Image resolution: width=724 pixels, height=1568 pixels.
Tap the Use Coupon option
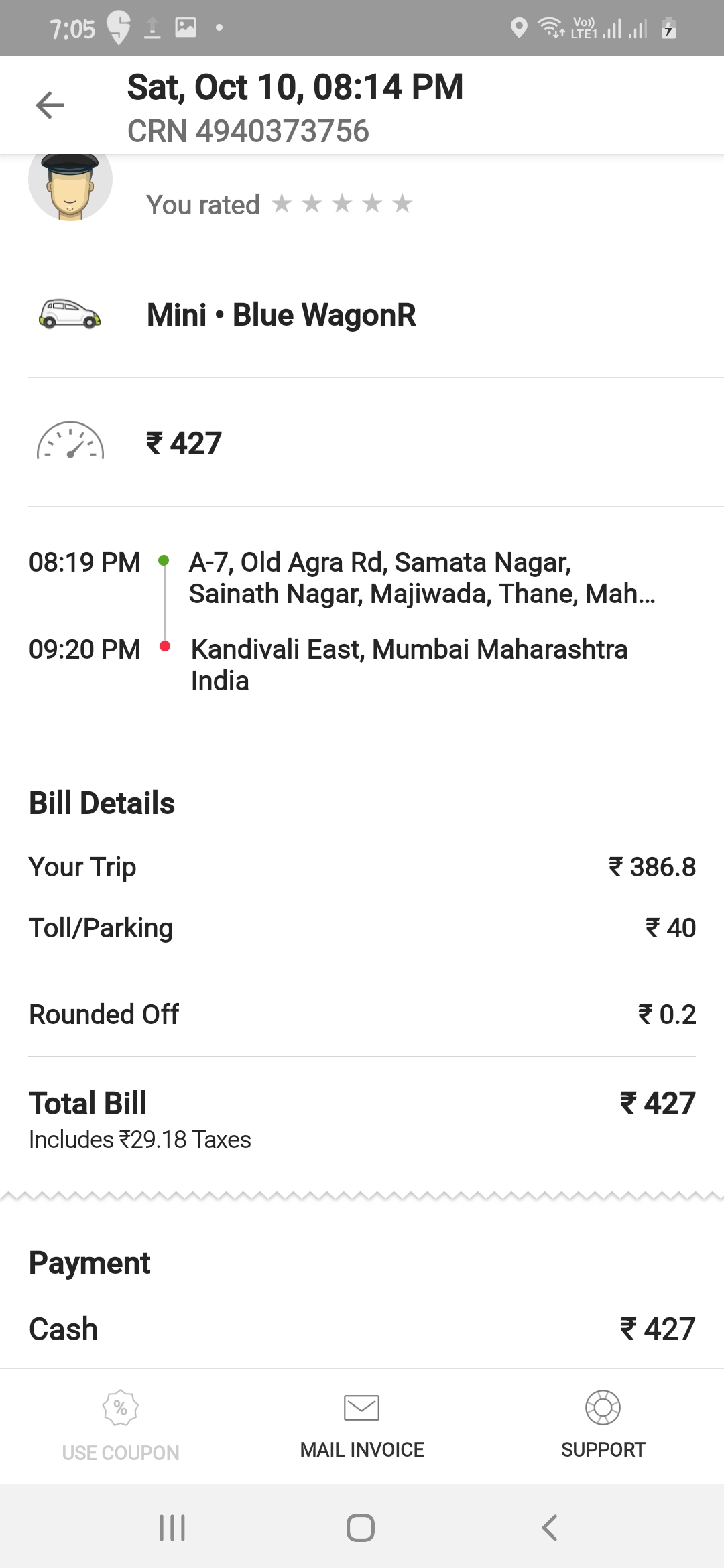click(121, 1426)
